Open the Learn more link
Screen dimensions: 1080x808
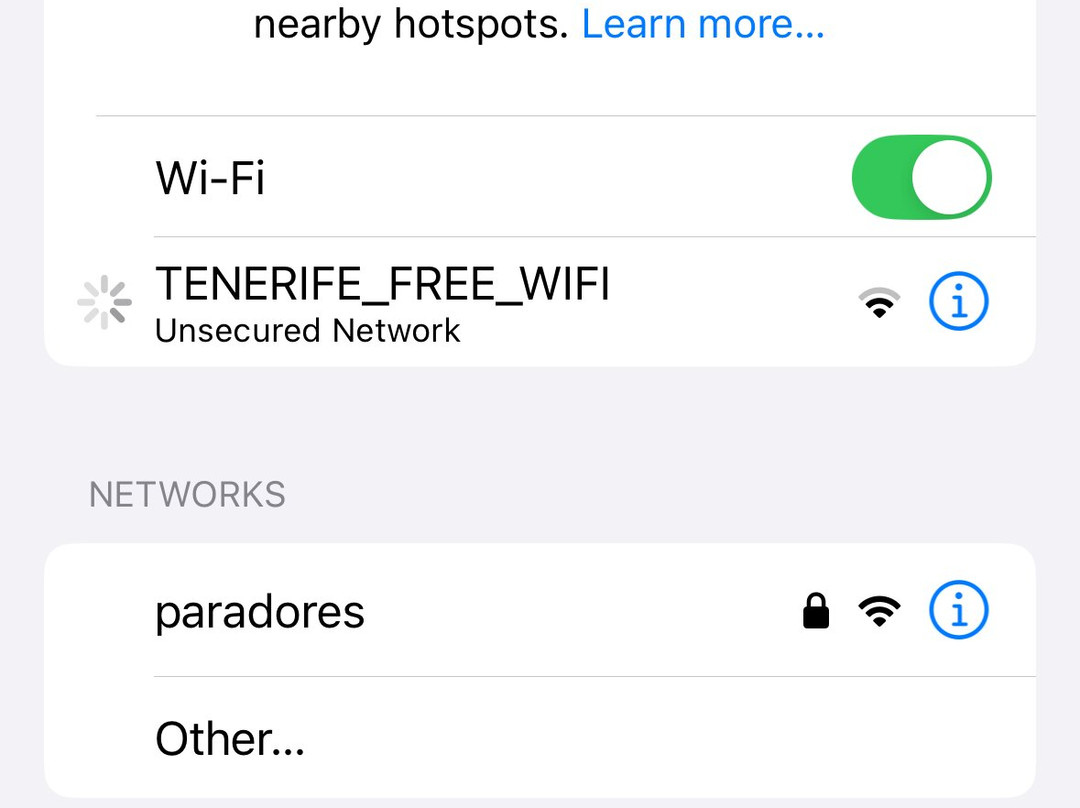pyautogui.click(x=702, y=23)
